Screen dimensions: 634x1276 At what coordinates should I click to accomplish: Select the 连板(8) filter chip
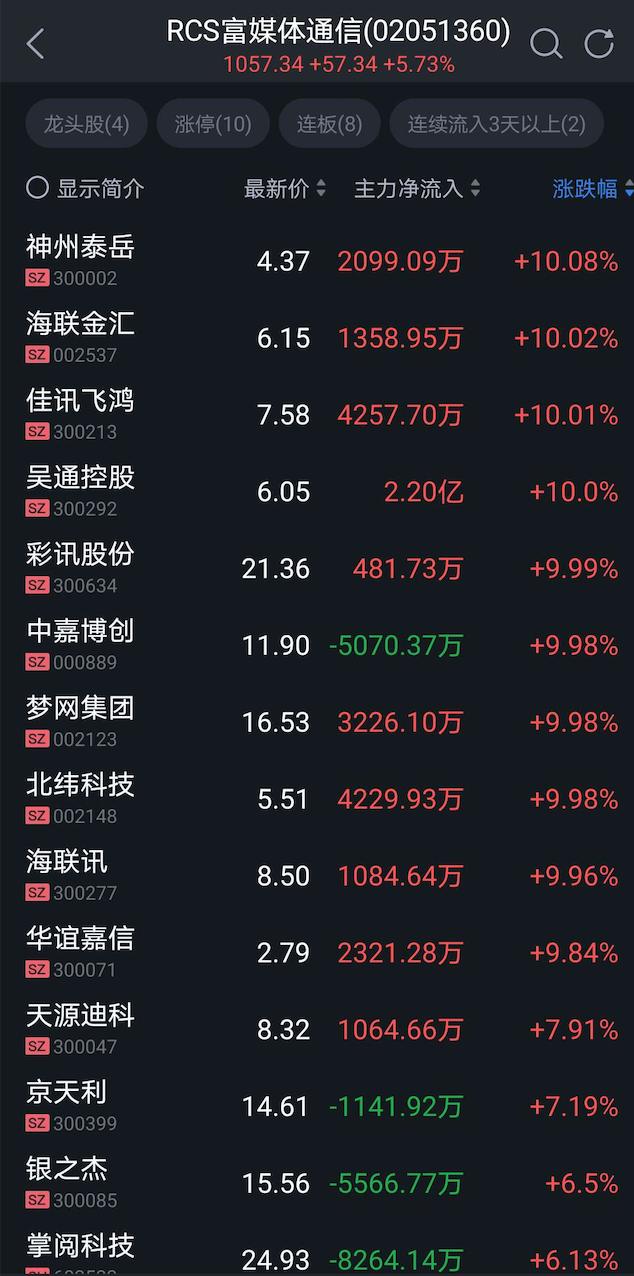point(329,124)
